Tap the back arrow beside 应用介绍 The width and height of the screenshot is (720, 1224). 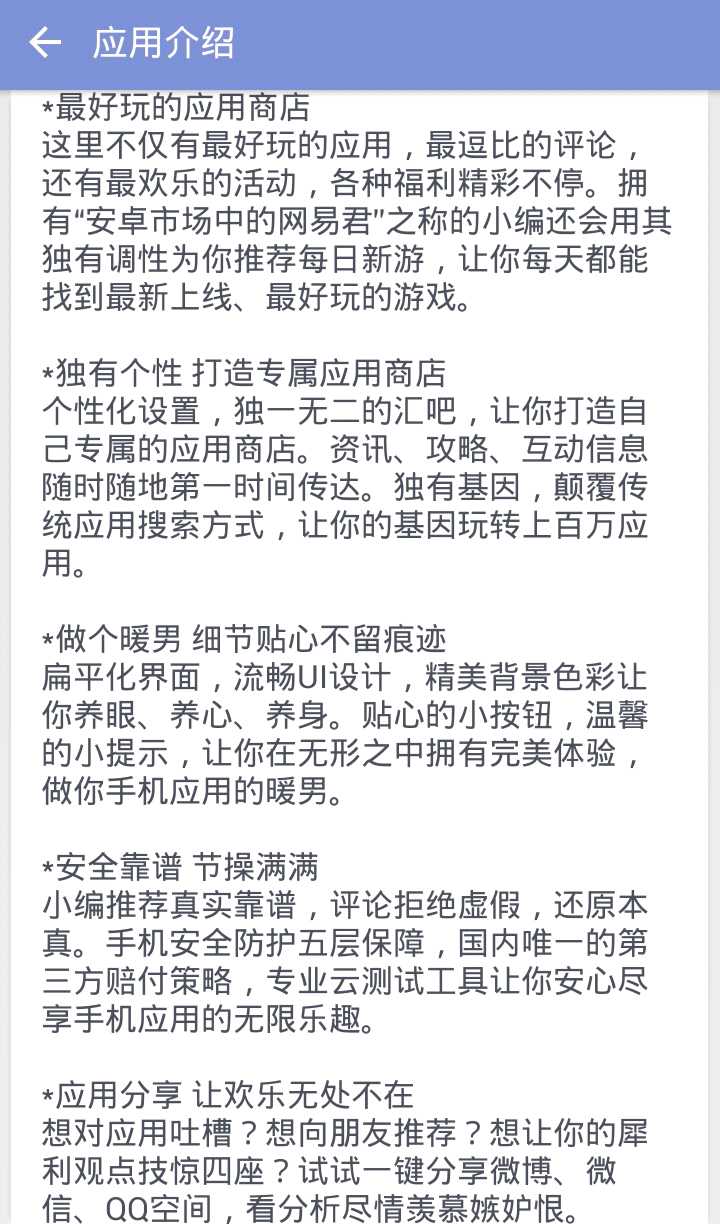coord(44,43)
